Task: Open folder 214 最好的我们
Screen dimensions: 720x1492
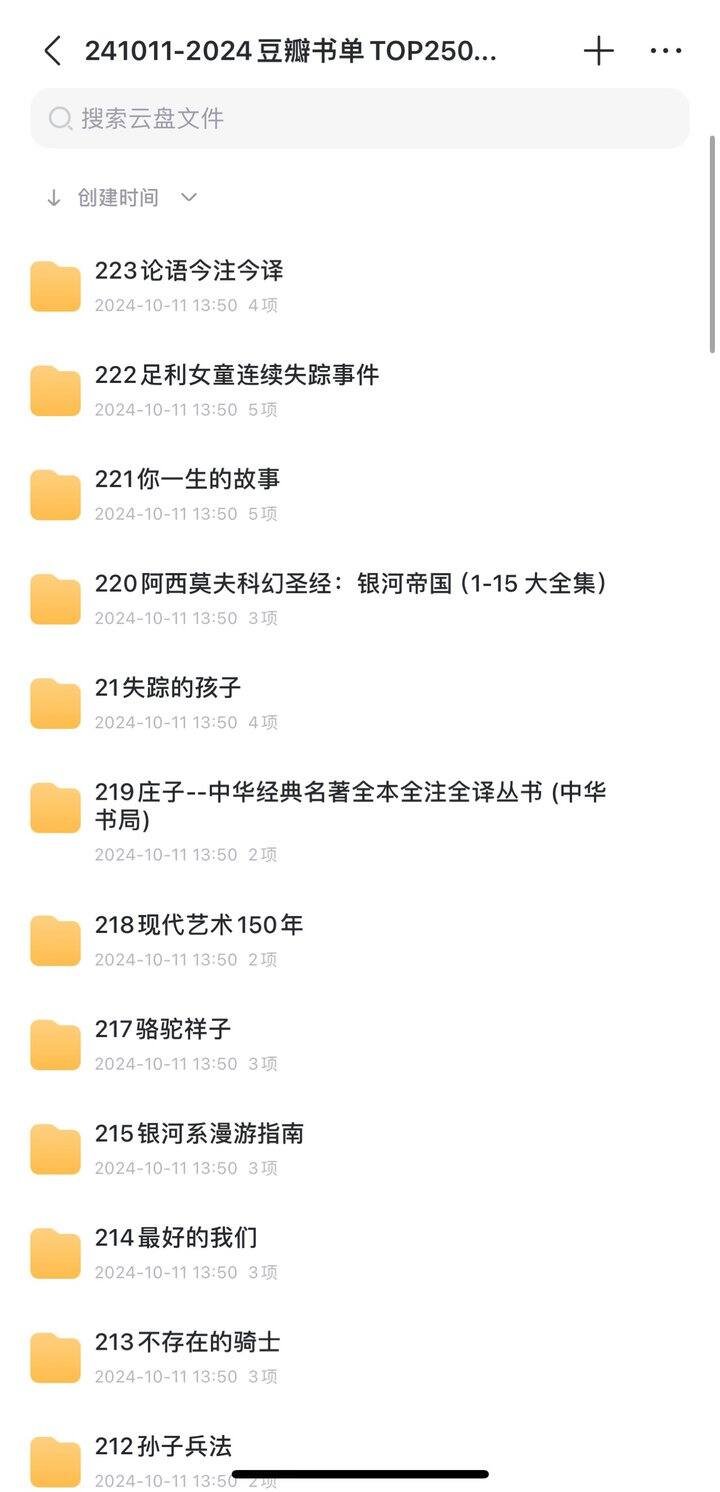Action: point(360,1253)
